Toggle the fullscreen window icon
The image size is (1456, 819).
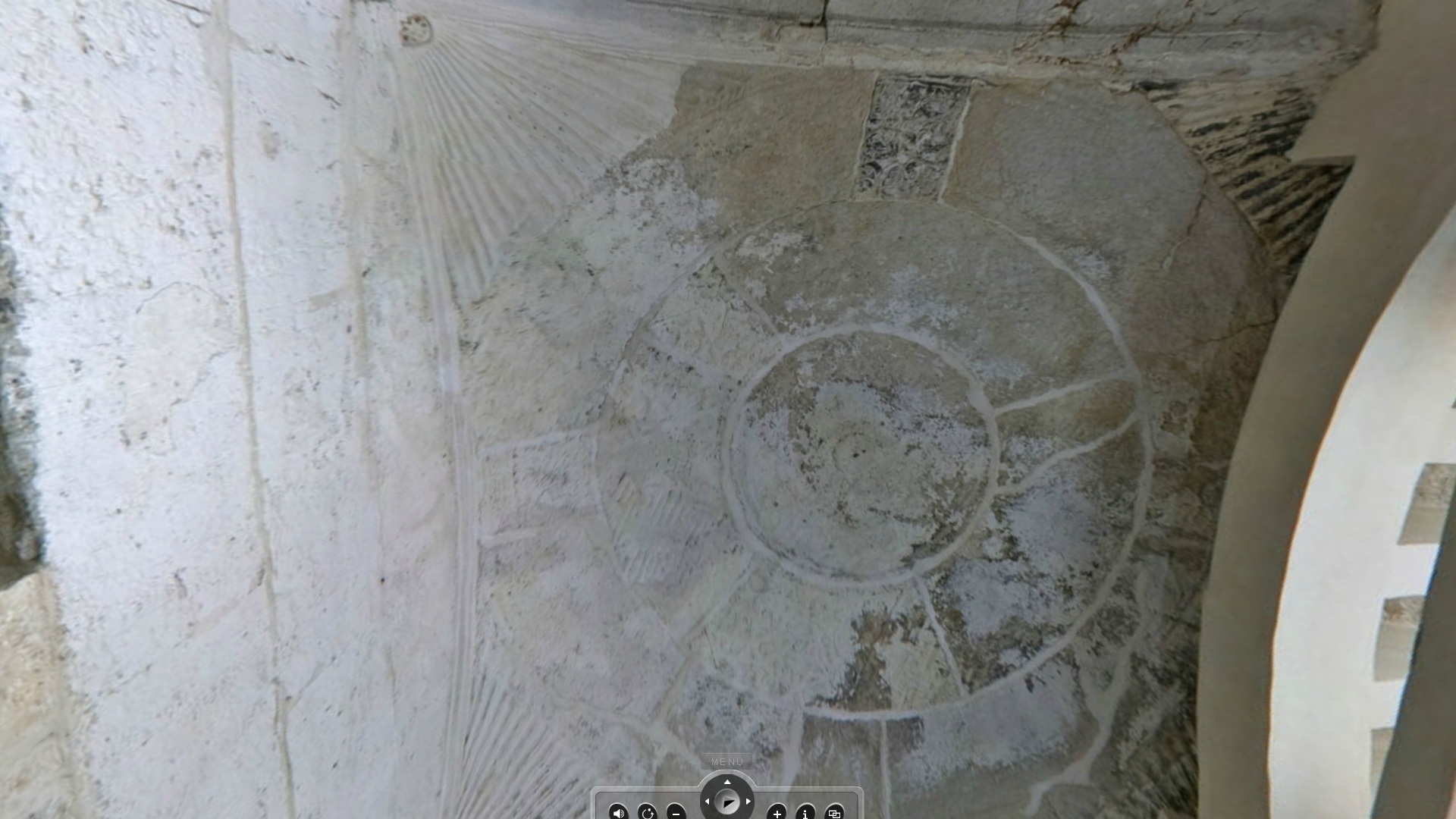point(834,812)
